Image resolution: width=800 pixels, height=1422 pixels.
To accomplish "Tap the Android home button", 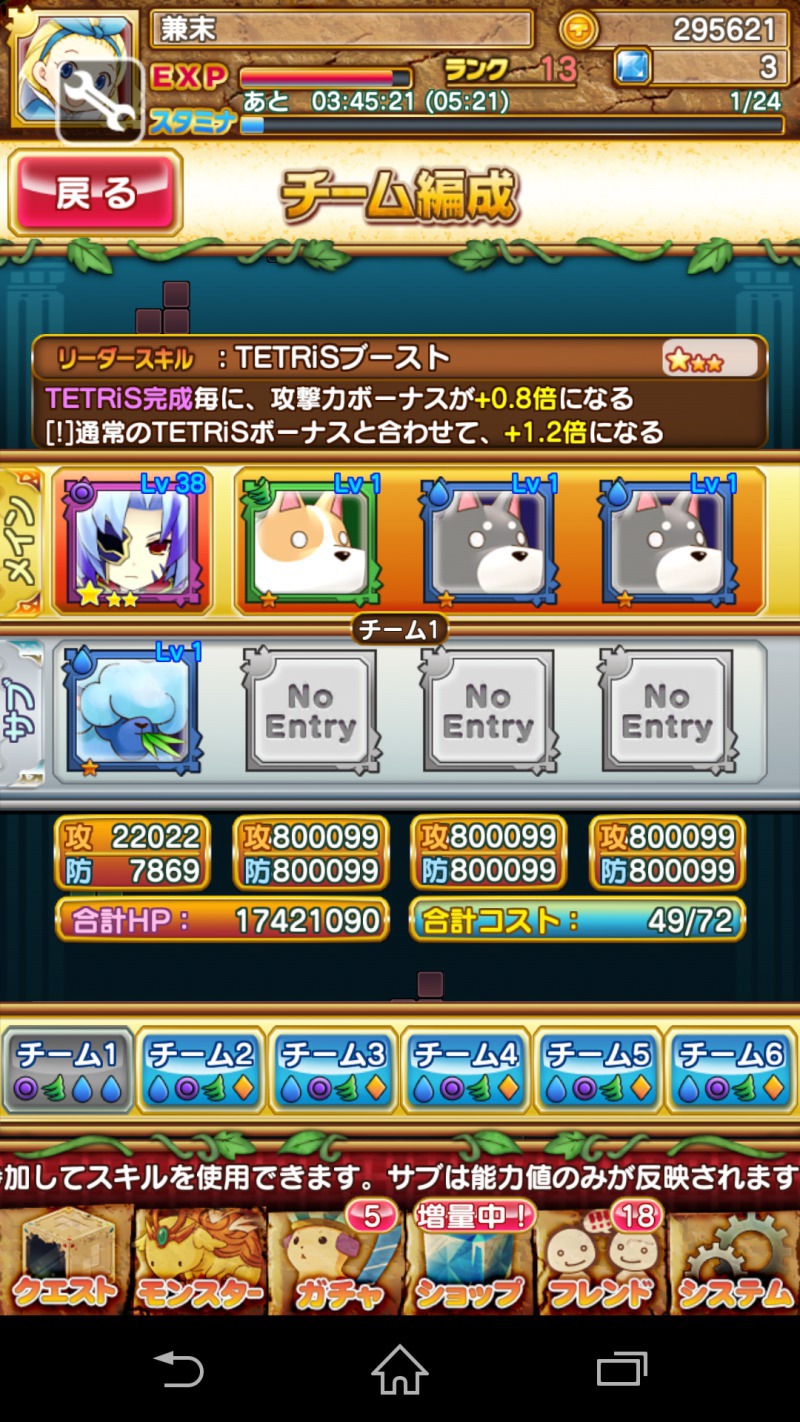I will [x=399, y=1368].
